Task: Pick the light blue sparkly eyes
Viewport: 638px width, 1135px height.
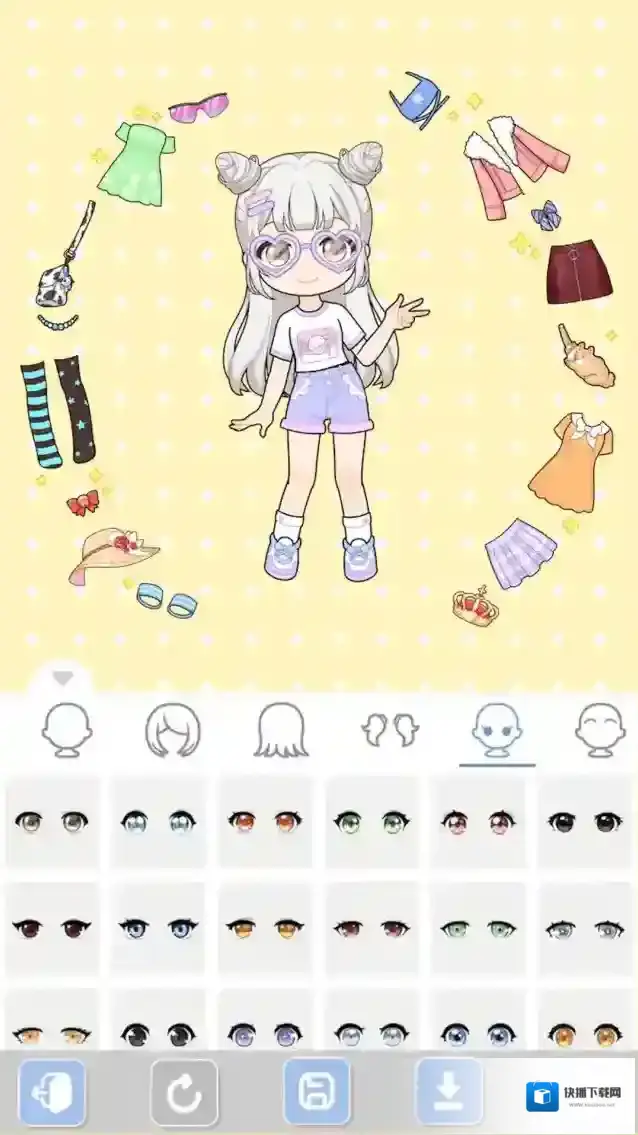Action: point(158,822)
